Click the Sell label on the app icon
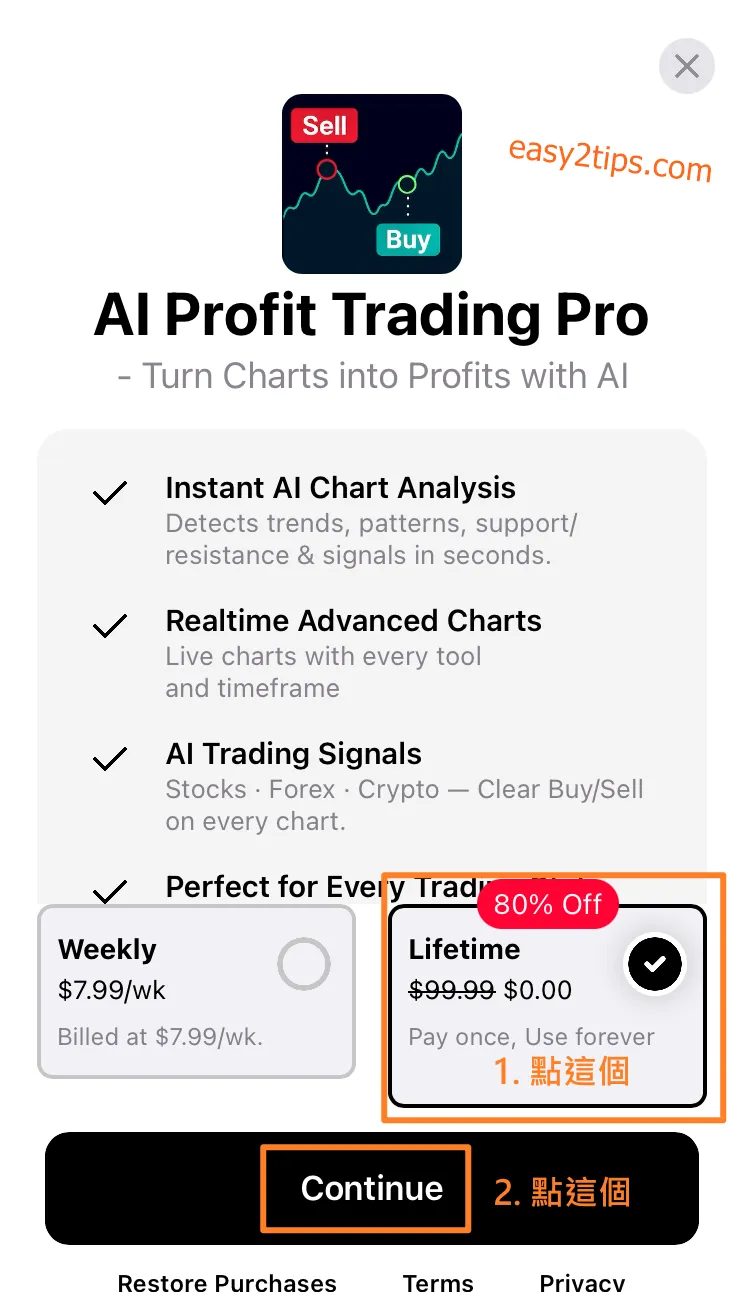Viewport: 744px width, 1292px height. tap(323, 125)
